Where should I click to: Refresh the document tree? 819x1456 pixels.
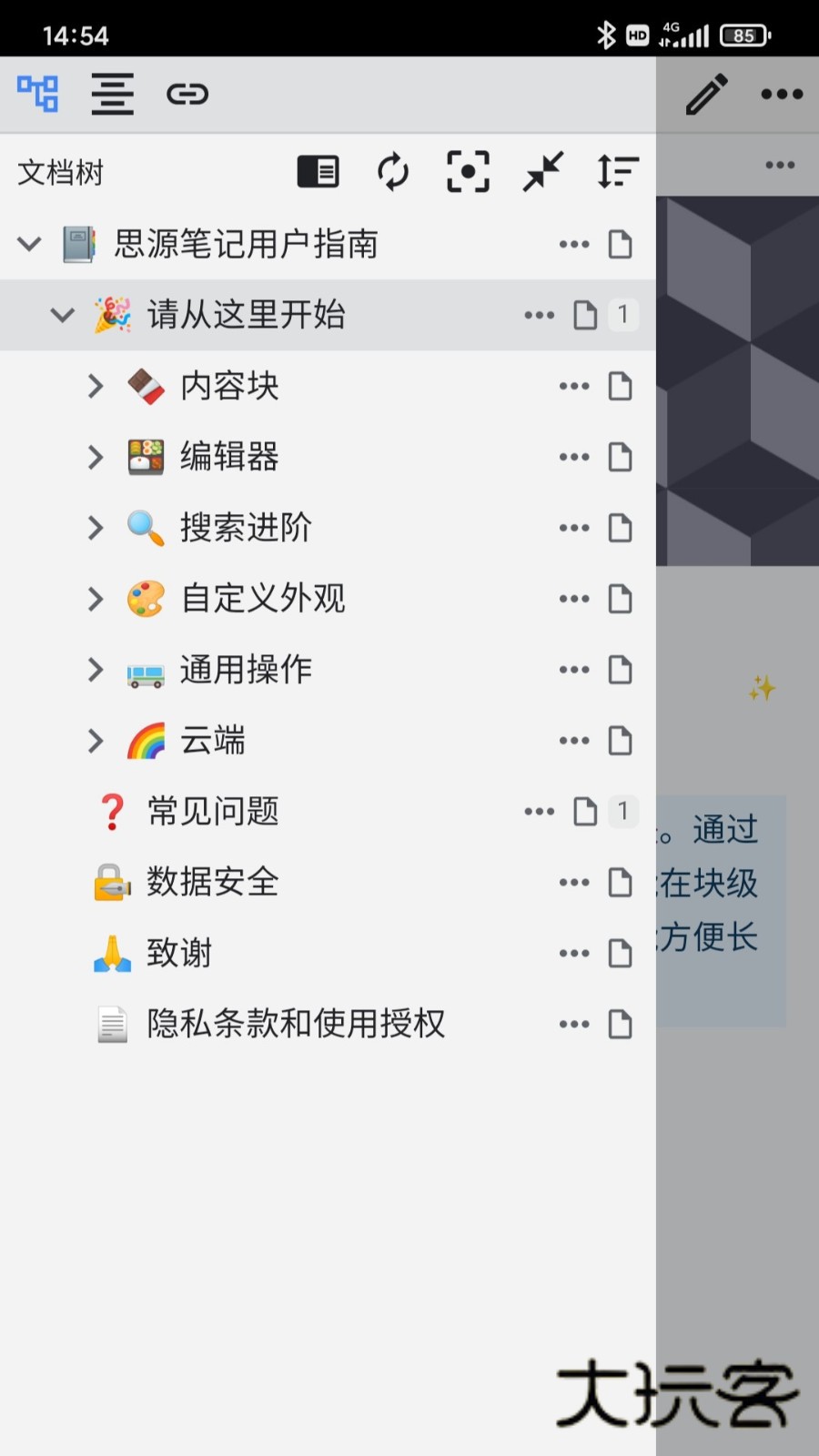pyautogui.click(x=392, y=171)
